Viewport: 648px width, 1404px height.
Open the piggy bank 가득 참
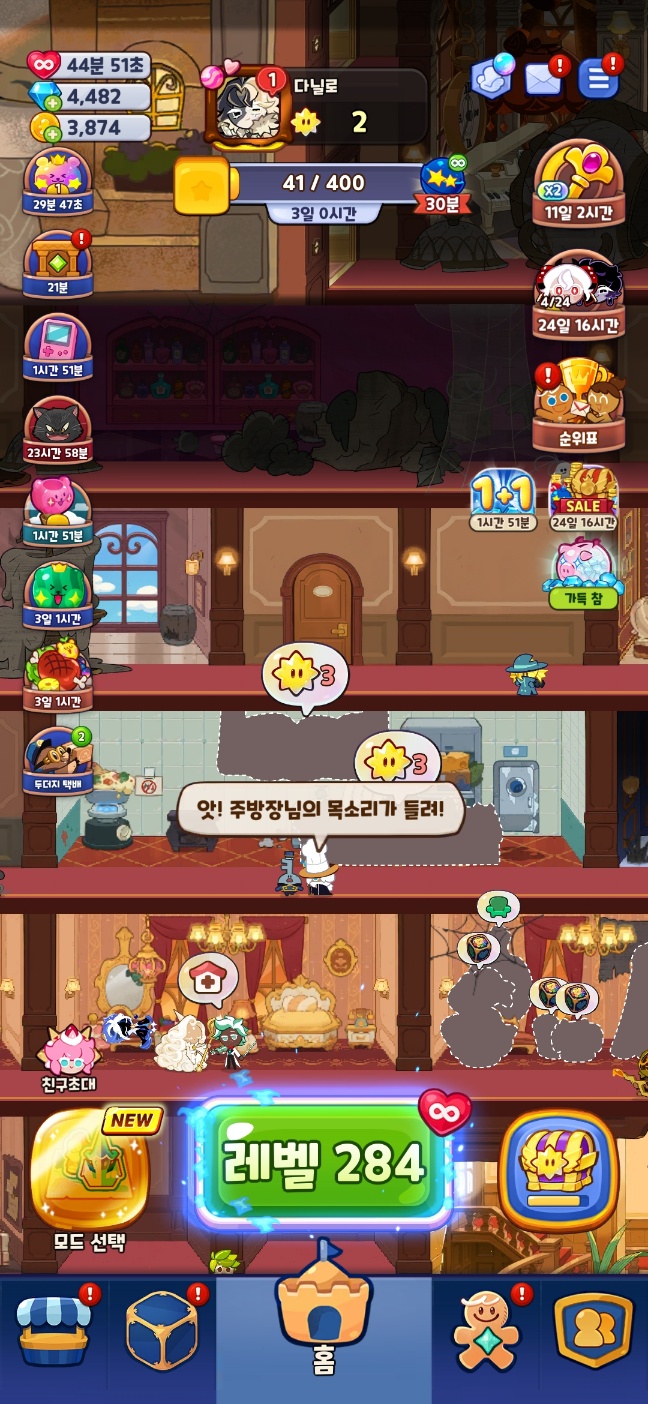point(583,573)
